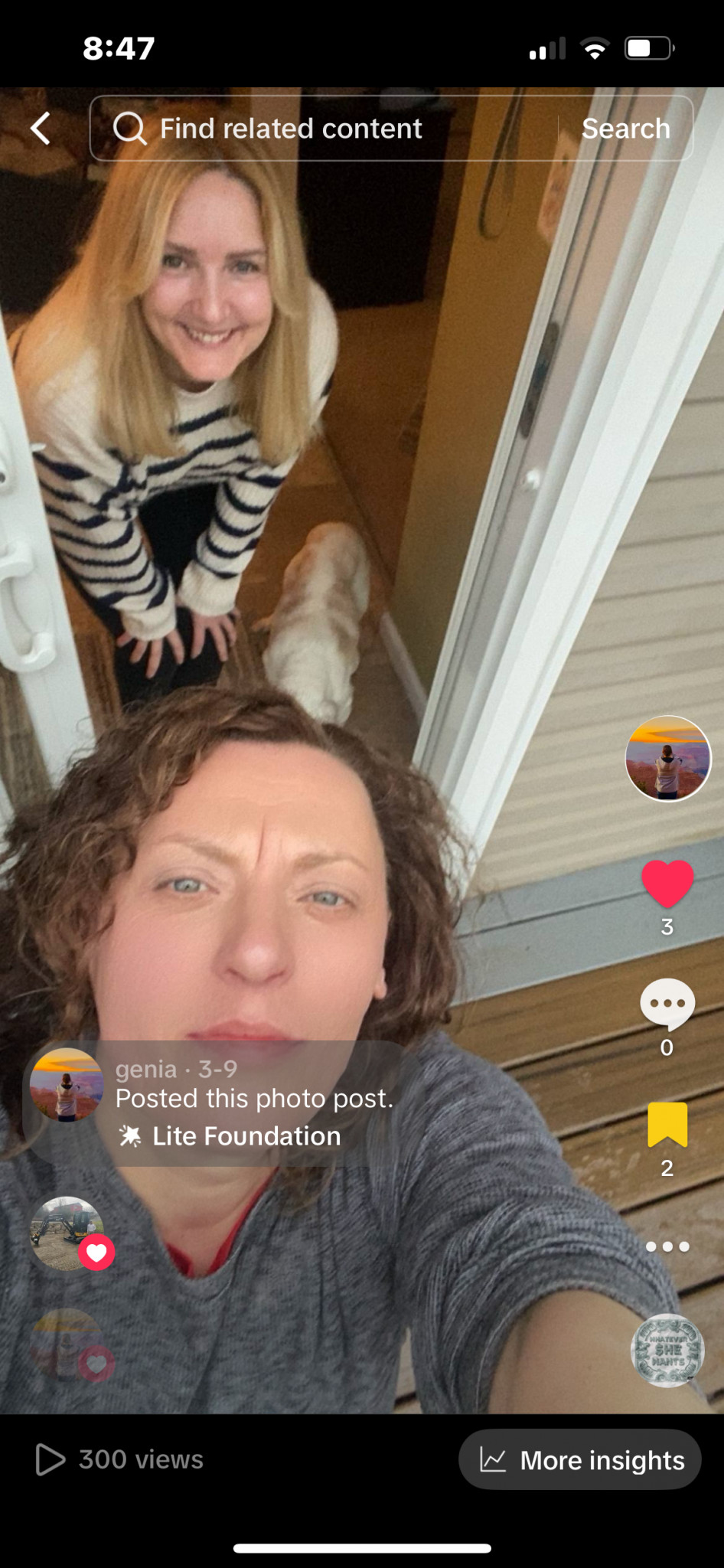Image resolution: width=724 pixels, height=1568 pixels.
Task: Open the comments bubble
Action: click(667, 1004)
